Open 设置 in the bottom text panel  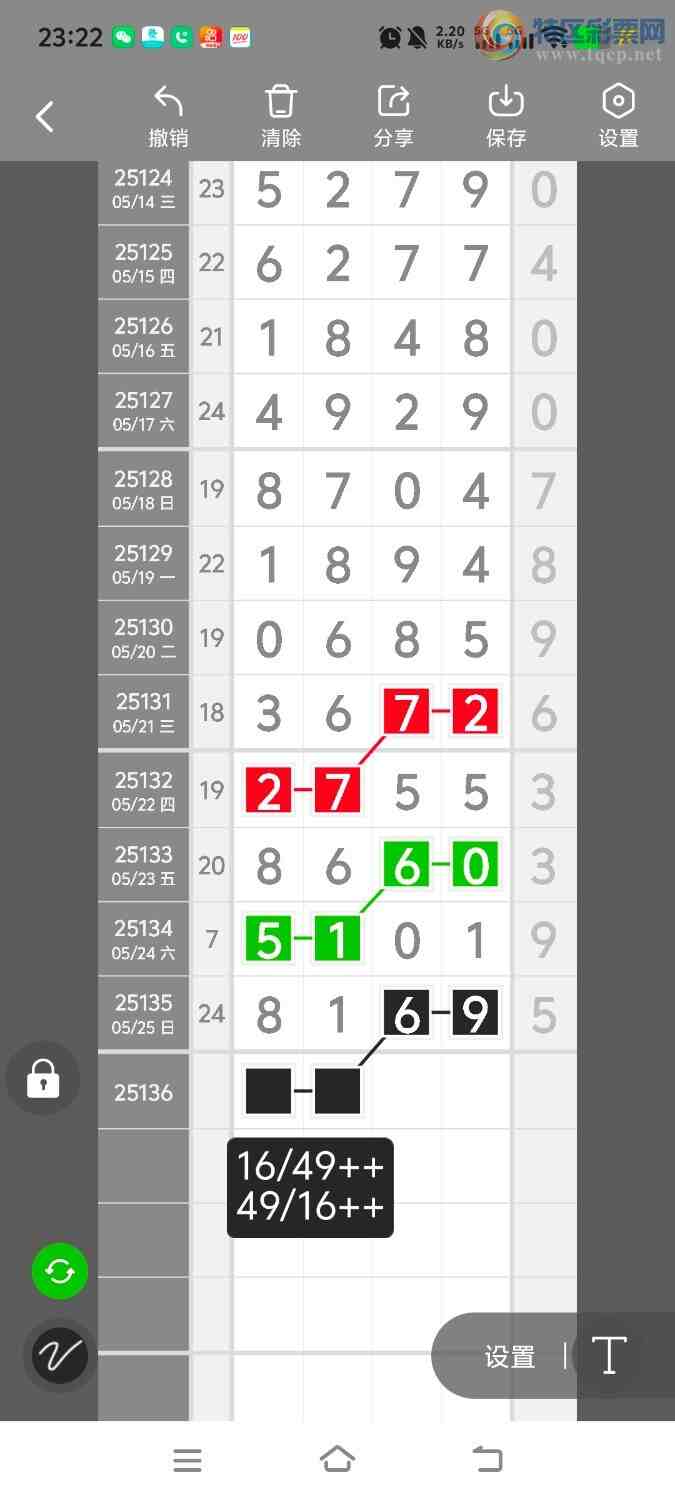[510, 1357]
